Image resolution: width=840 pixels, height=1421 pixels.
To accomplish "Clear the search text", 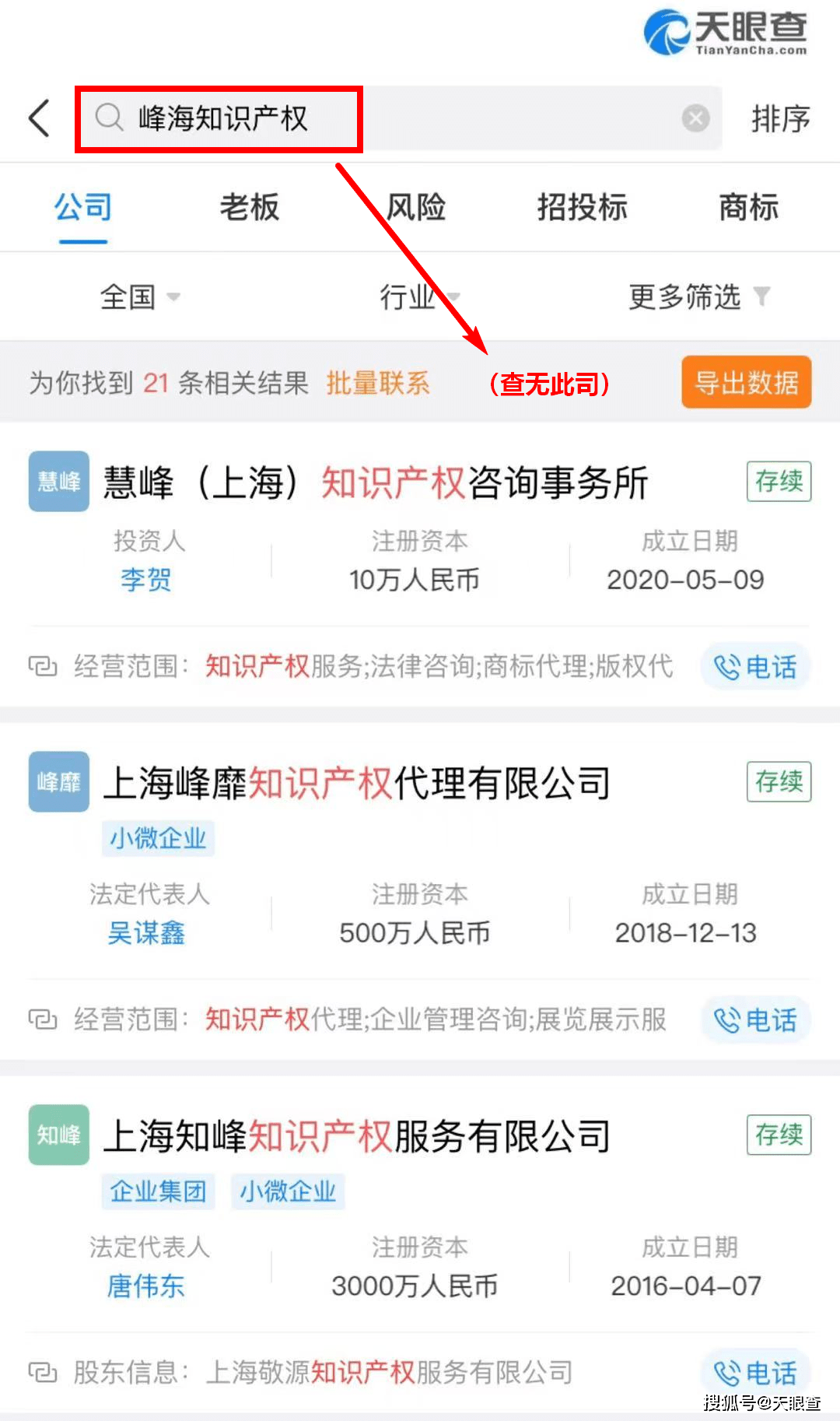I will tap(695, 118).
